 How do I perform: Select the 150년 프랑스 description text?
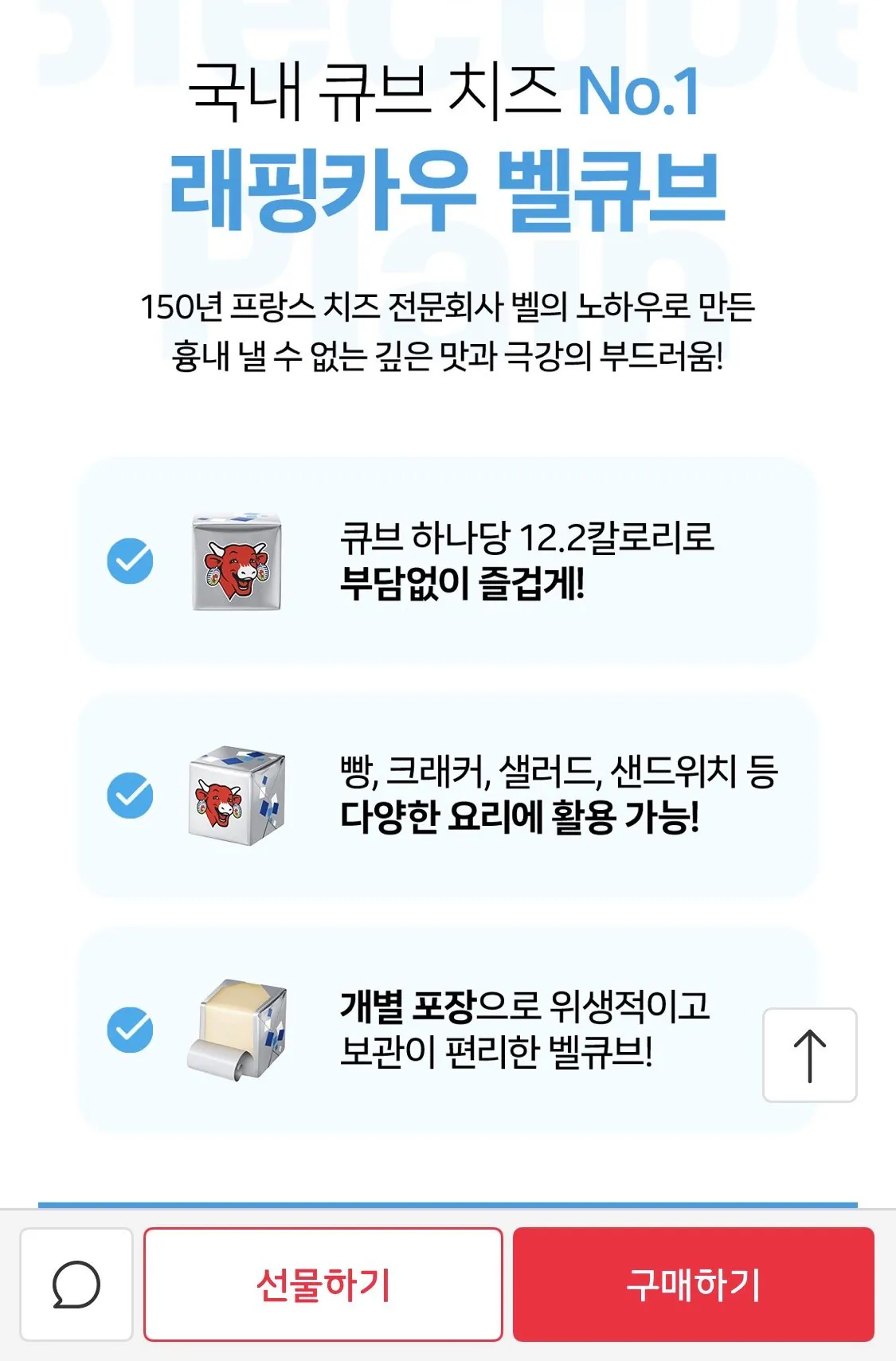tap(448, 332)
